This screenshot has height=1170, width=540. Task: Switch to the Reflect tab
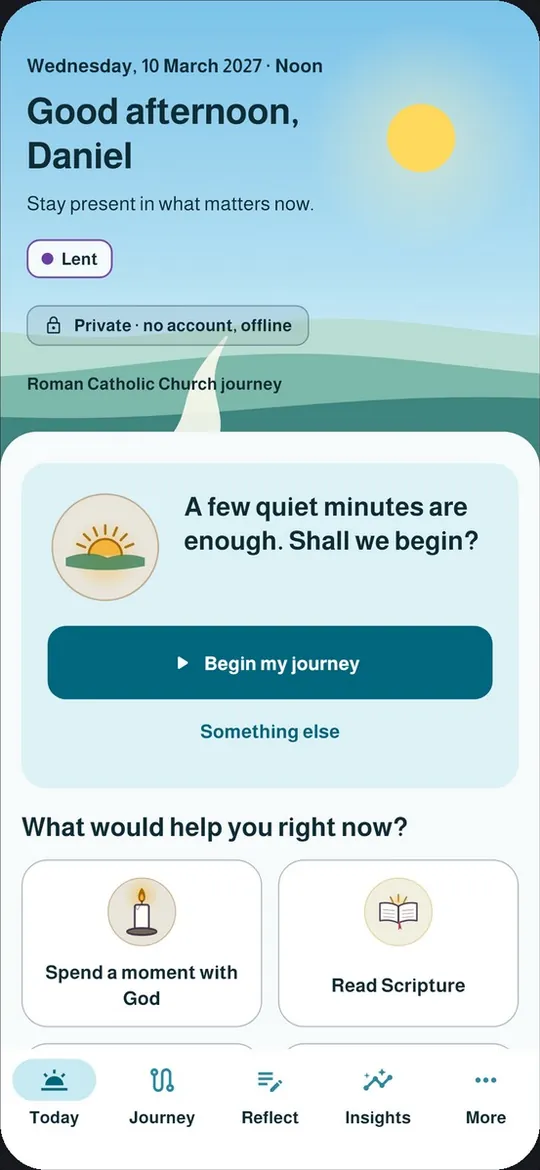coord(270,1096)
